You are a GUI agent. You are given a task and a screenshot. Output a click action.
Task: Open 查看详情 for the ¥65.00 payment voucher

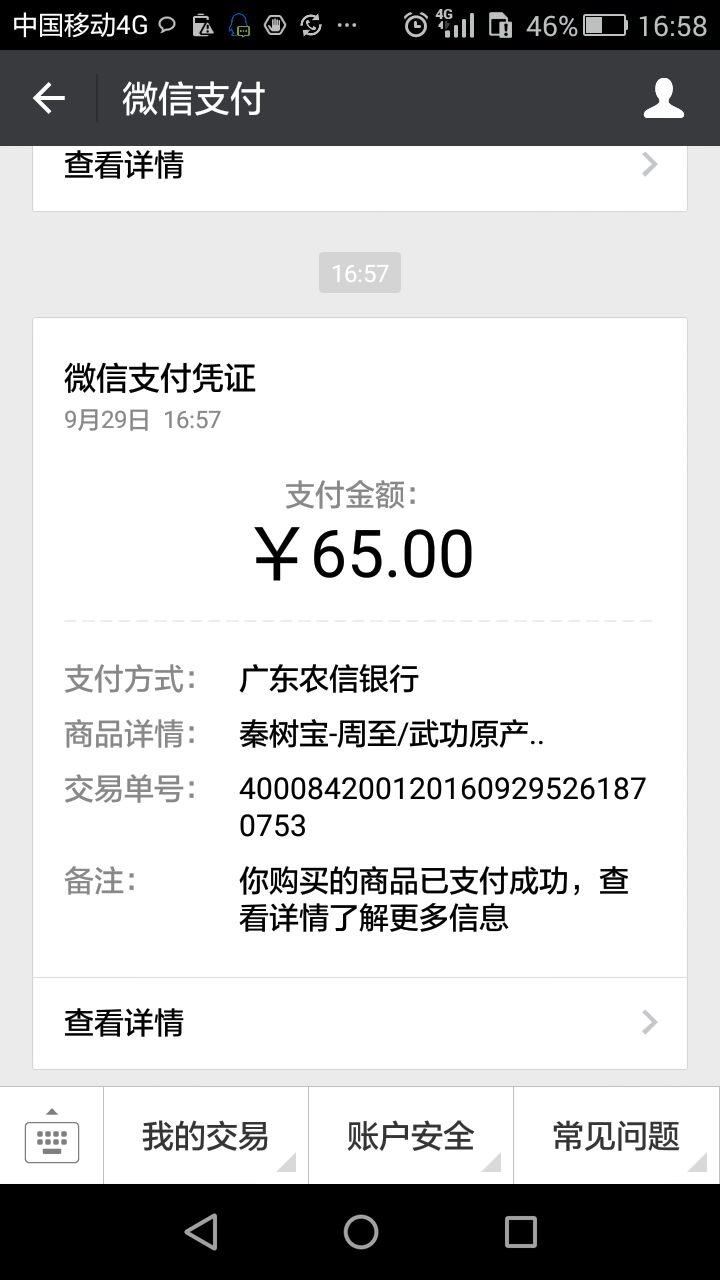(x=360, y=1022)
